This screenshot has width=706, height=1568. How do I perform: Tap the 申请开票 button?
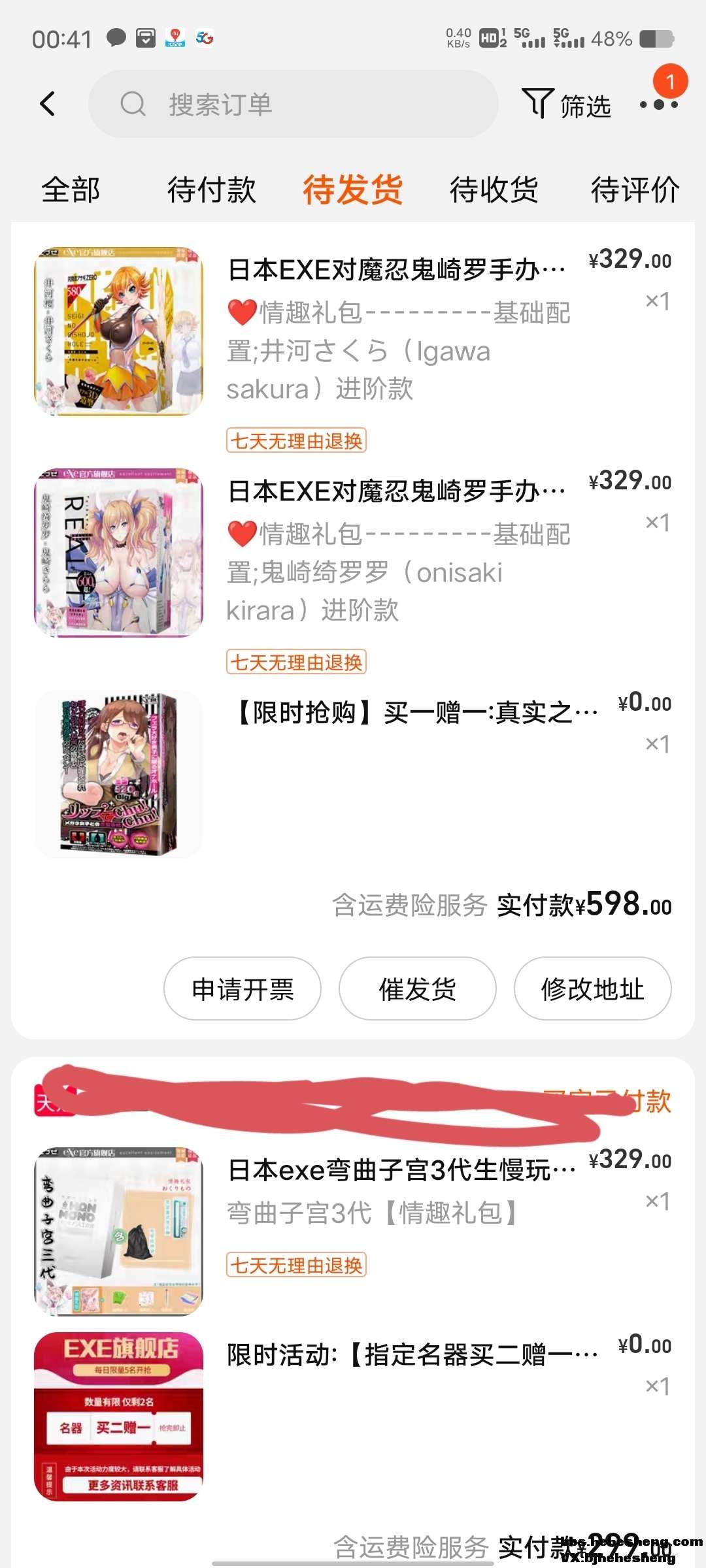click(243, 988)
